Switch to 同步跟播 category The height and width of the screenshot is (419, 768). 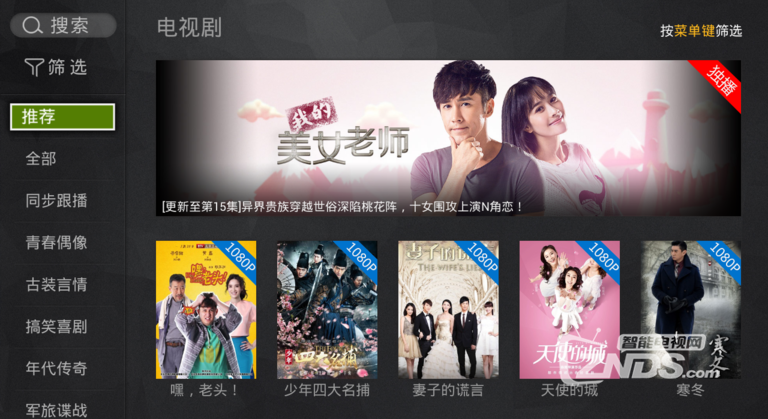pos(56,200)
